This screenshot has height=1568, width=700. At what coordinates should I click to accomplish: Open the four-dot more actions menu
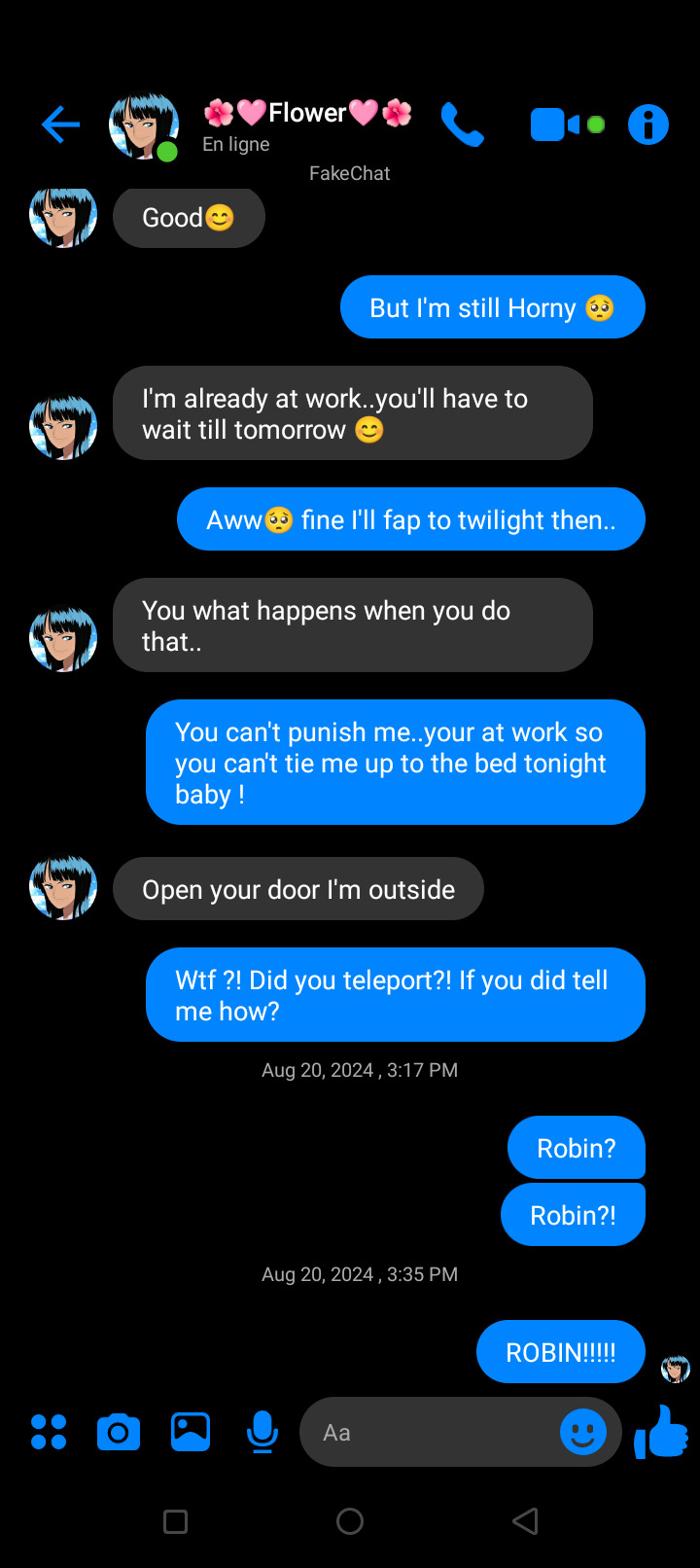coord(49,1432)
